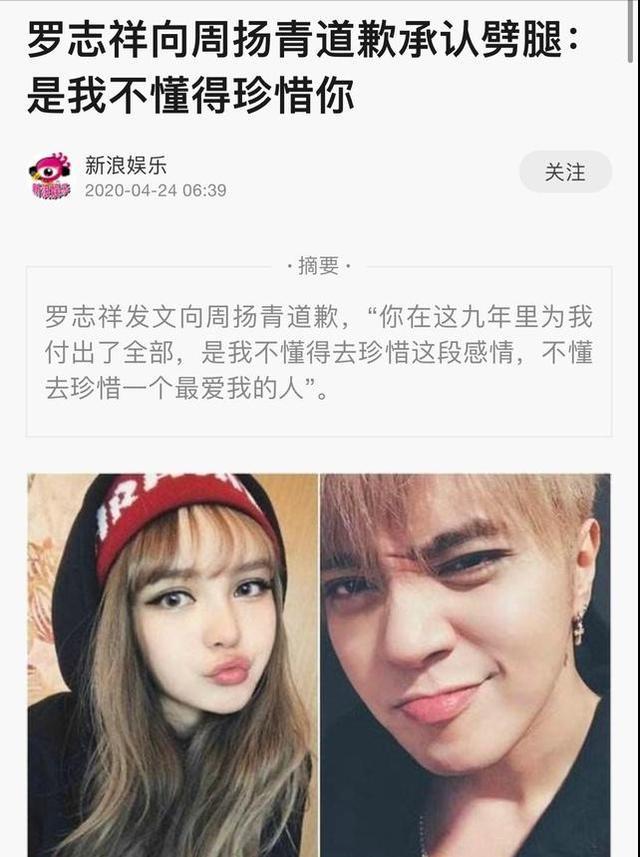
Task: Open the 新浪娱乐 author profile
Action: coord(125,166)
